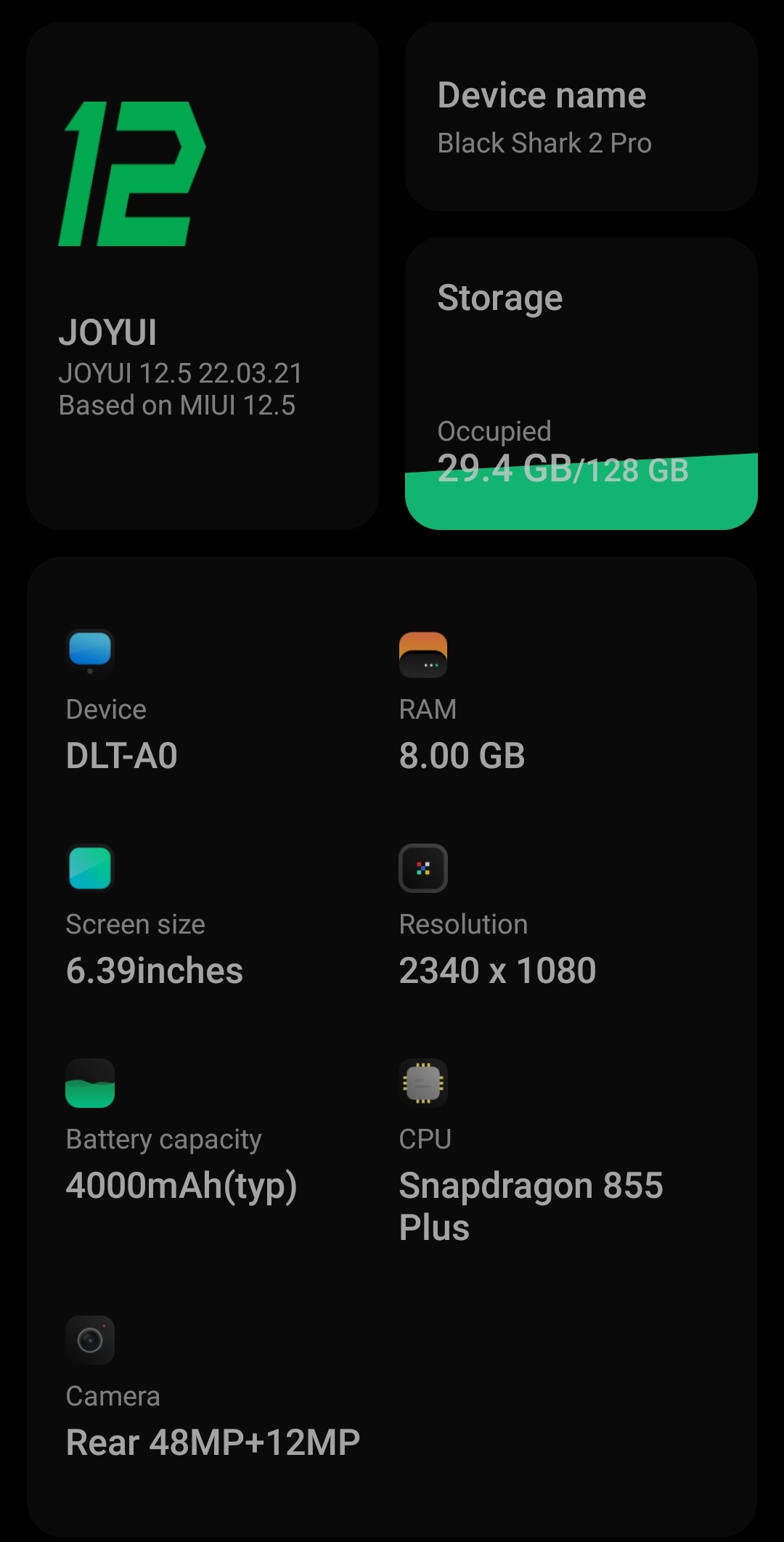Open the JOYUI version card
This screenshot has width=784, height=1542.
coord(202,276)
